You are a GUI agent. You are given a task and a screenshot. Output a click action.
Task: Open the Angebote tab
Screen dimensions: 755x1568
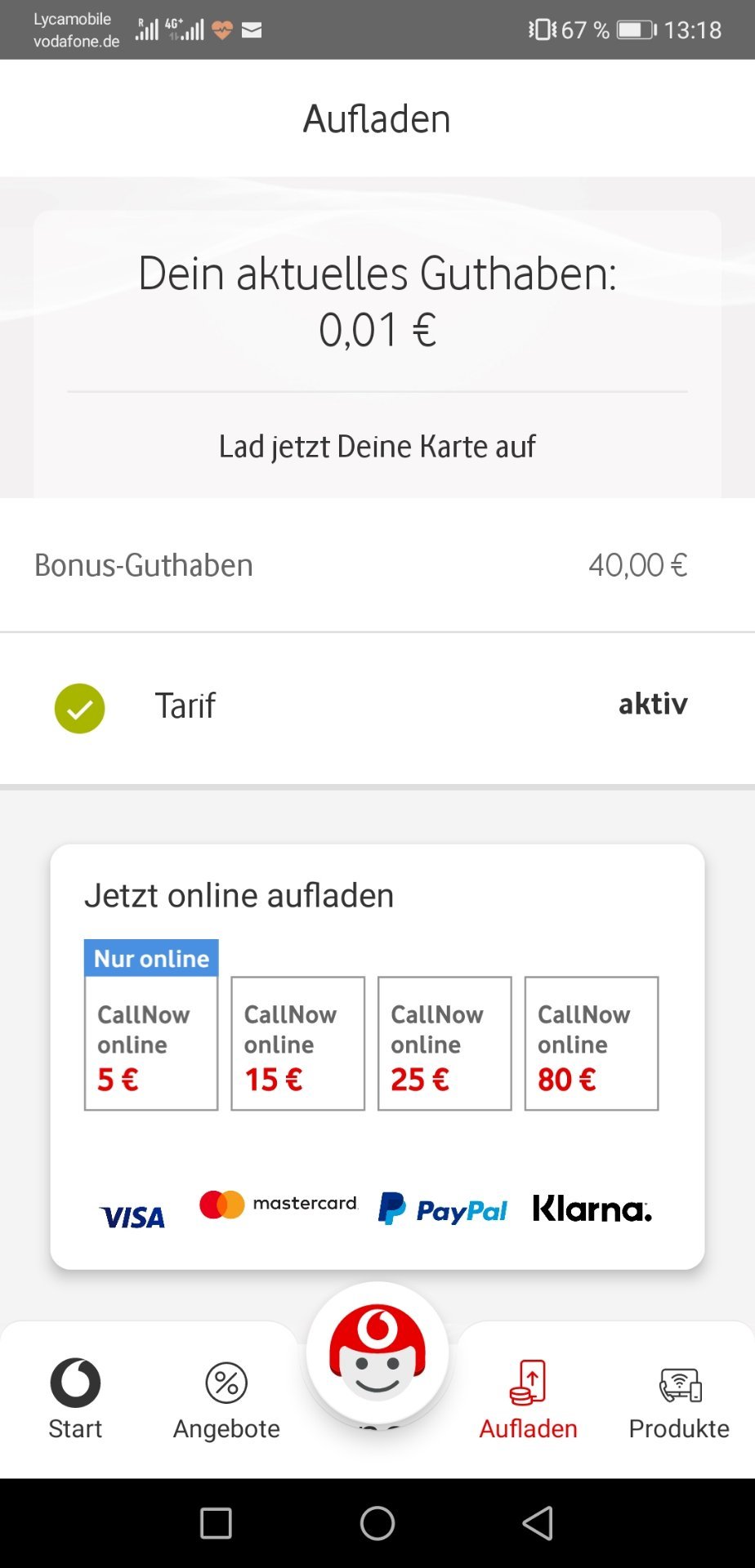226,1400
